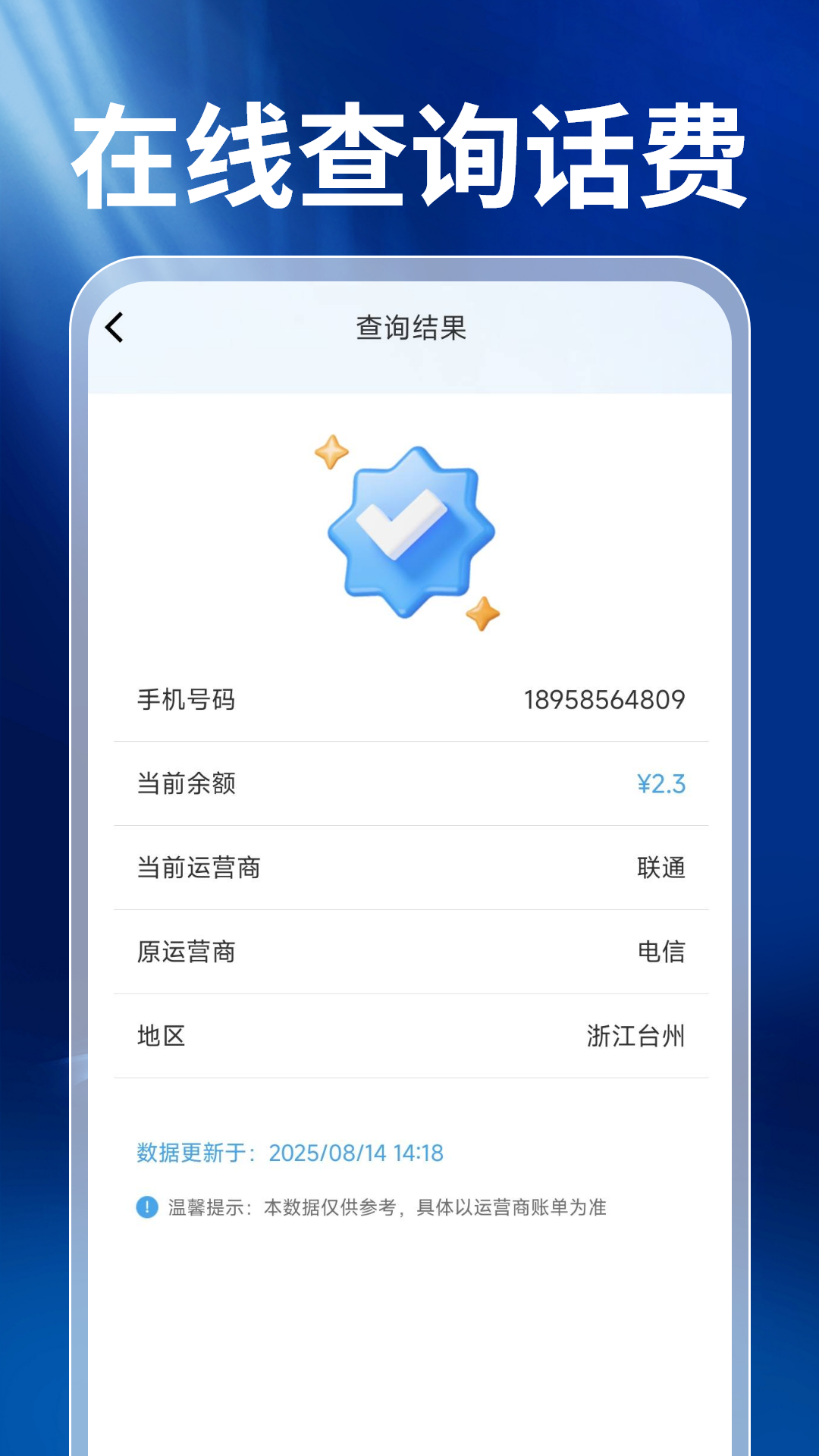Select the 查询结果 title
The width and height of the screenshot is (819, 1456).
point(409,328)
